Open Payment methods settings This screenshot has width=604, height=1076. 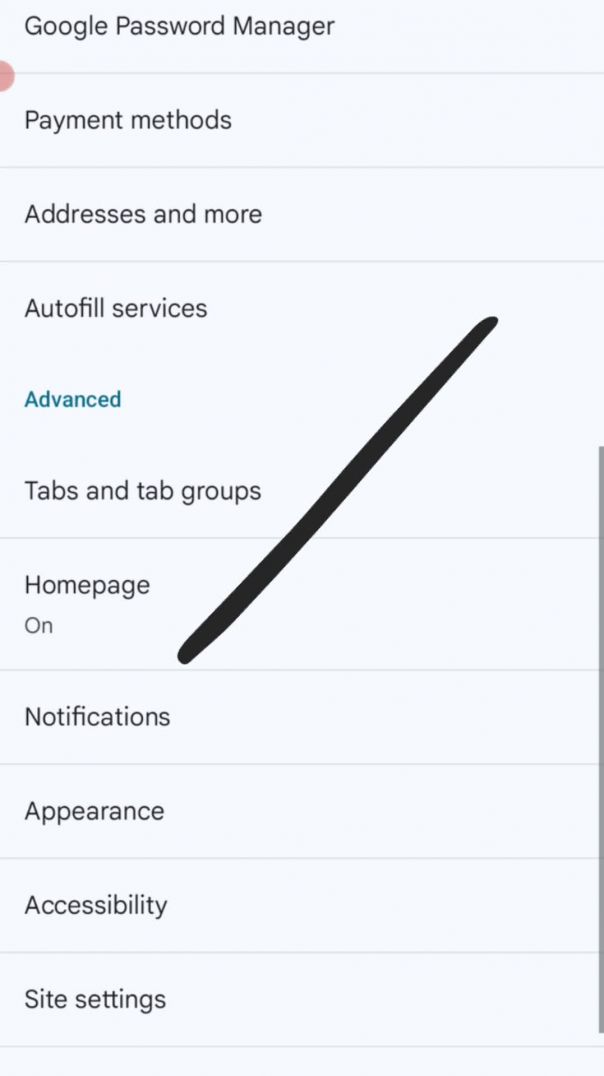(128, 121)
